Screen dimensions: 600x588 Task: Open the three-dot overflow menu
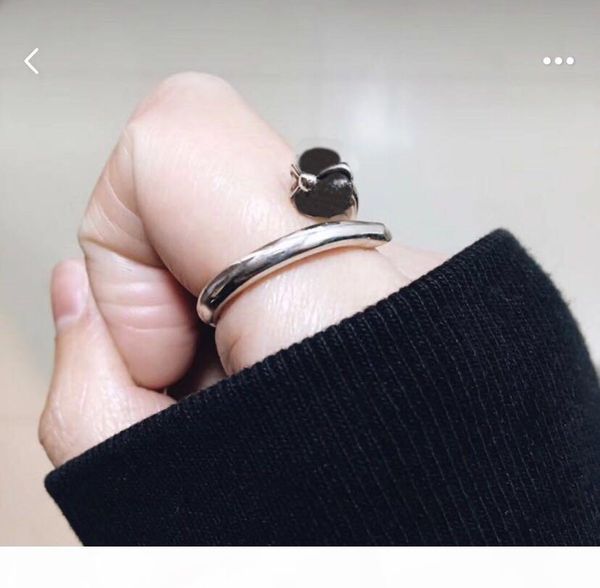558,61
